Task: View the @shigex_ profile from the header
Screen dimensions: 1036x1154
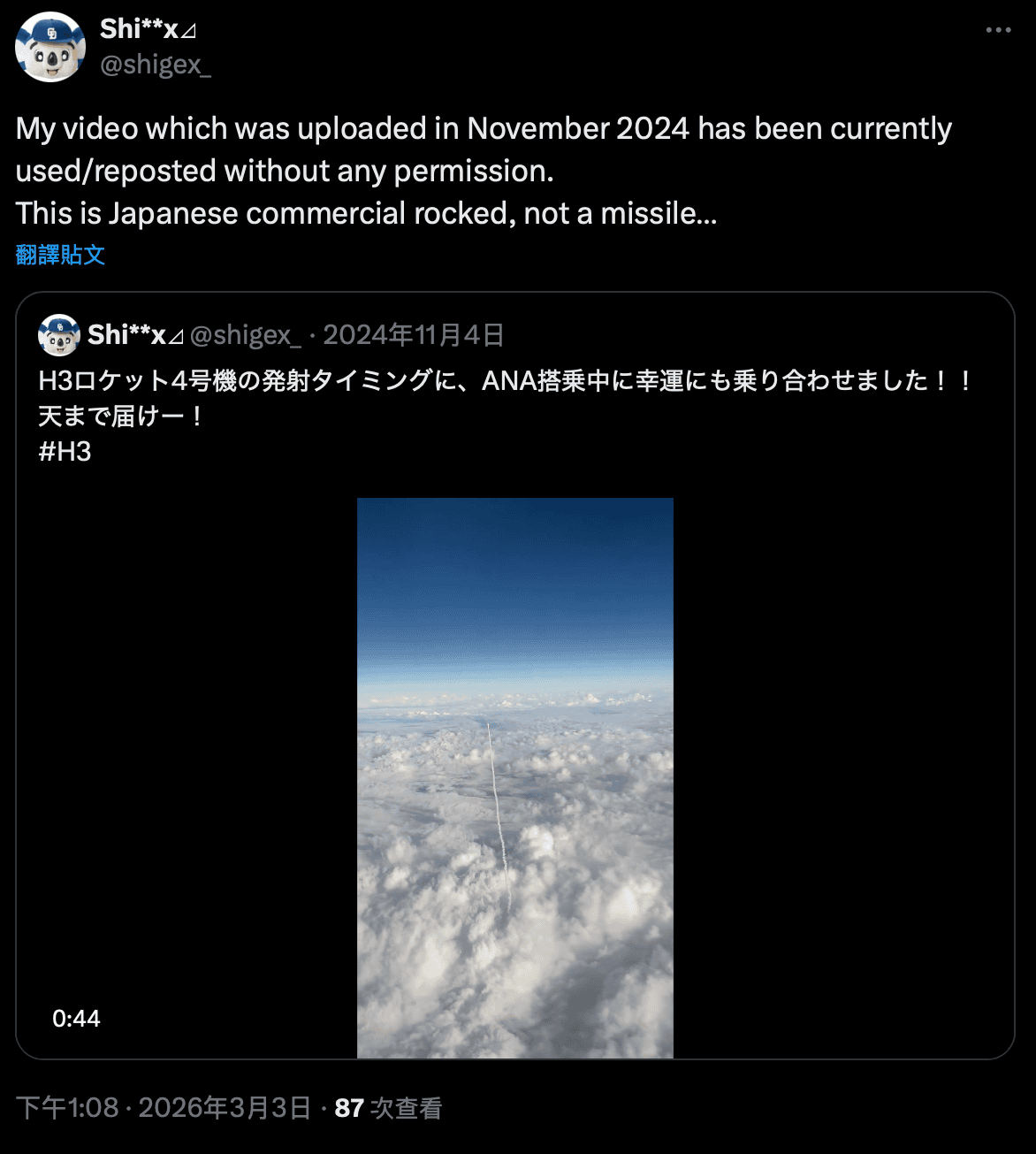Action: tap(156, 65)
